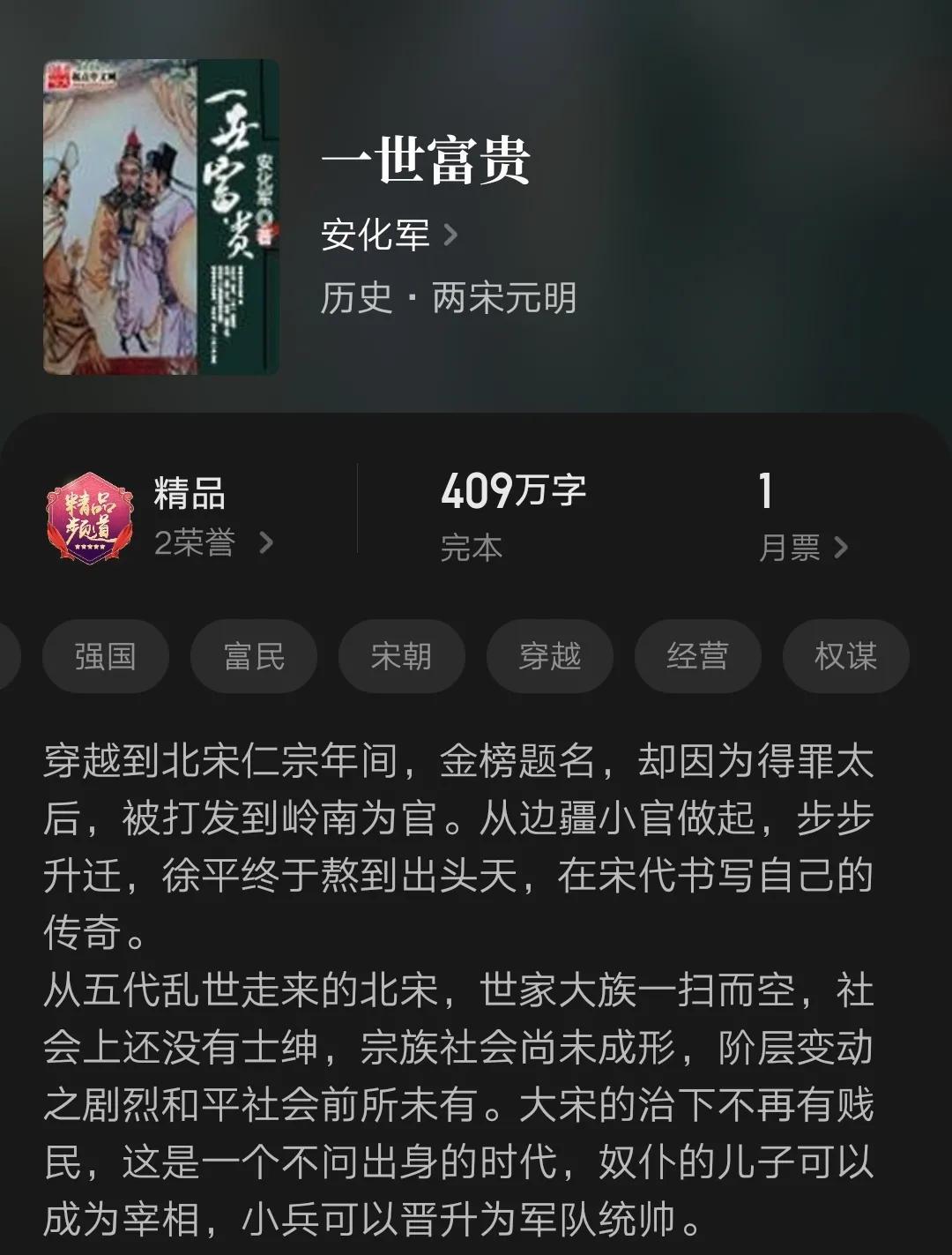Select the 宋朝 tag chip
Viewport: 952px width, 1255px height.
(x=401, y=656)
